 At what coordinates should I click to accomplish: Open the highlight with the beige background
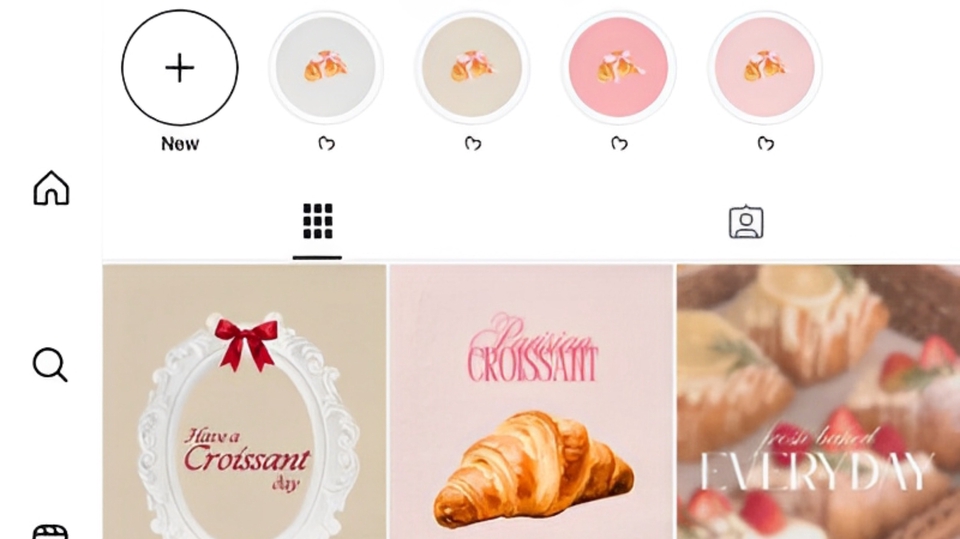coord(472,68)
